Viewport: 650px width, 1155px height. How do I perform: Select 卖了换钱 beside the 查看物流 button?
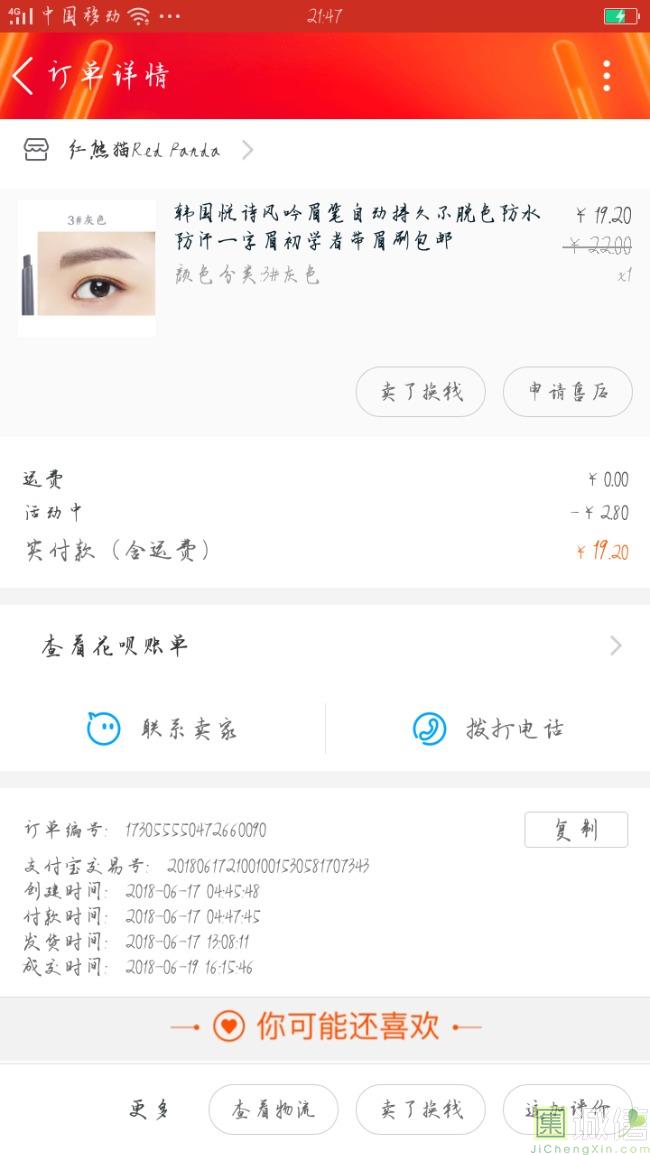(421, 1109)
